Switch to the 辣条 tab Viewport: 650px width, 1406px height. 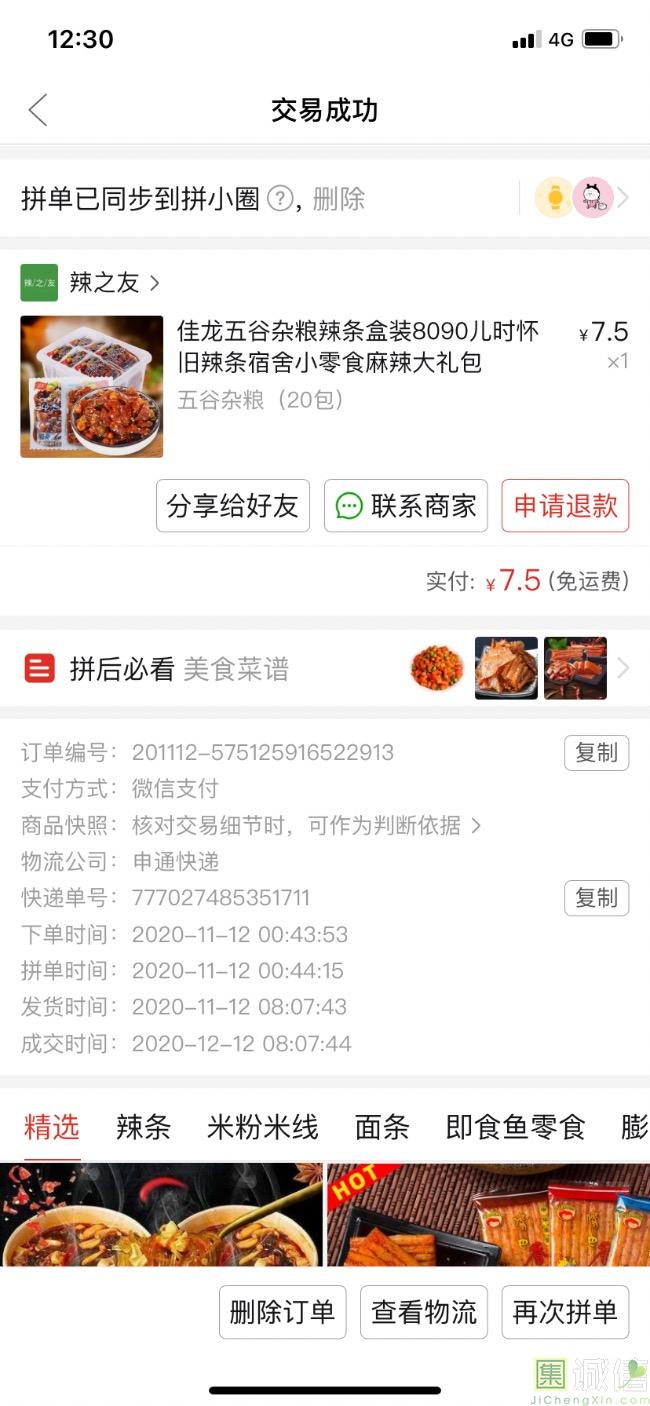pos(143,1127)
